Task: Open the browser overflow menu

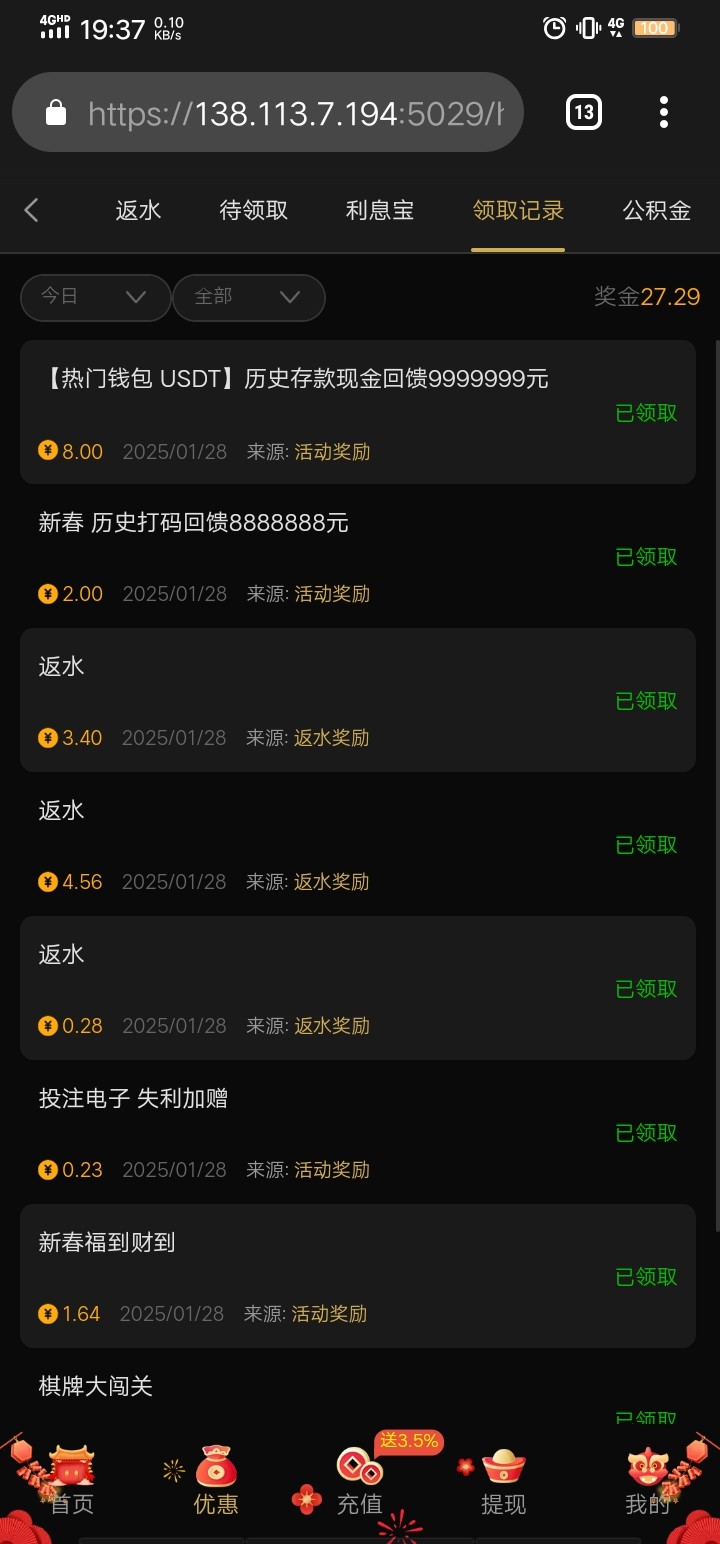Action: coord(664,112)
